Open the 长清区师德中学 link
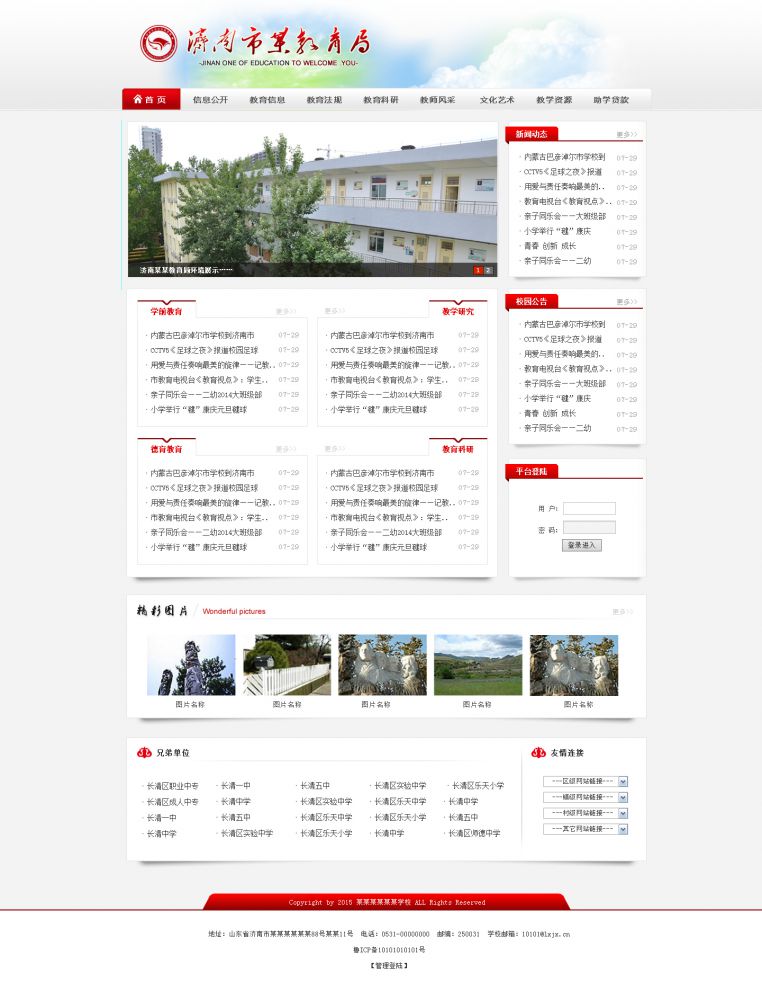762x1000 pixels. [x=474, y=833]
